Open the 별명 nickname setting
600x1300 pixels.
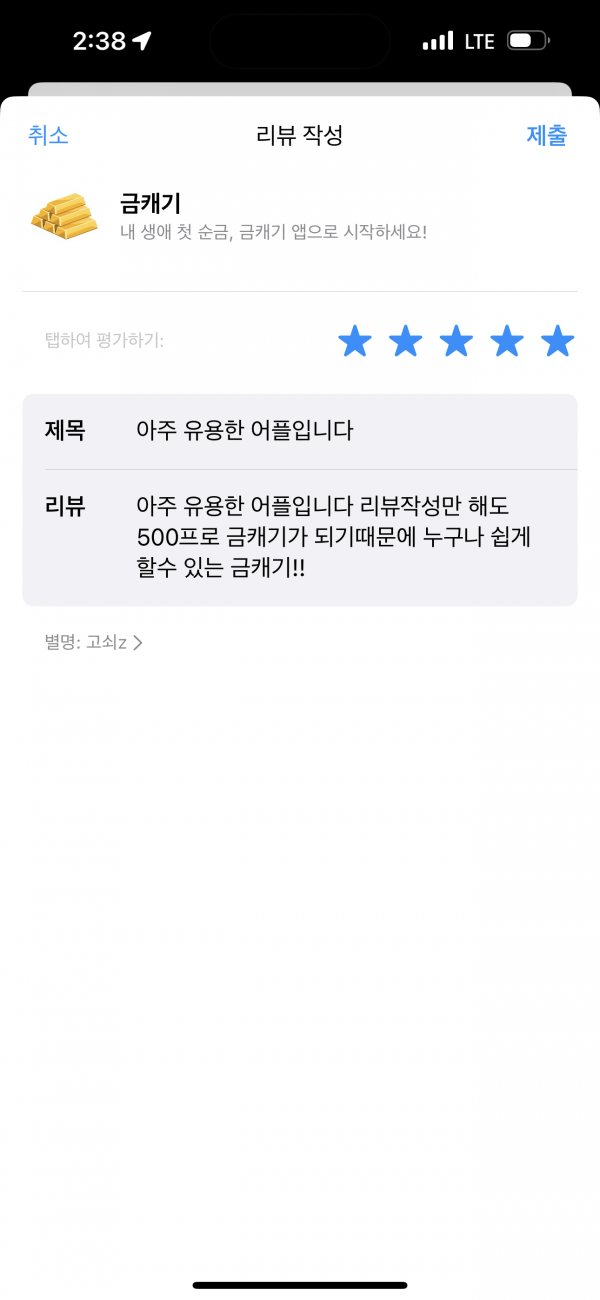[94, 643]
